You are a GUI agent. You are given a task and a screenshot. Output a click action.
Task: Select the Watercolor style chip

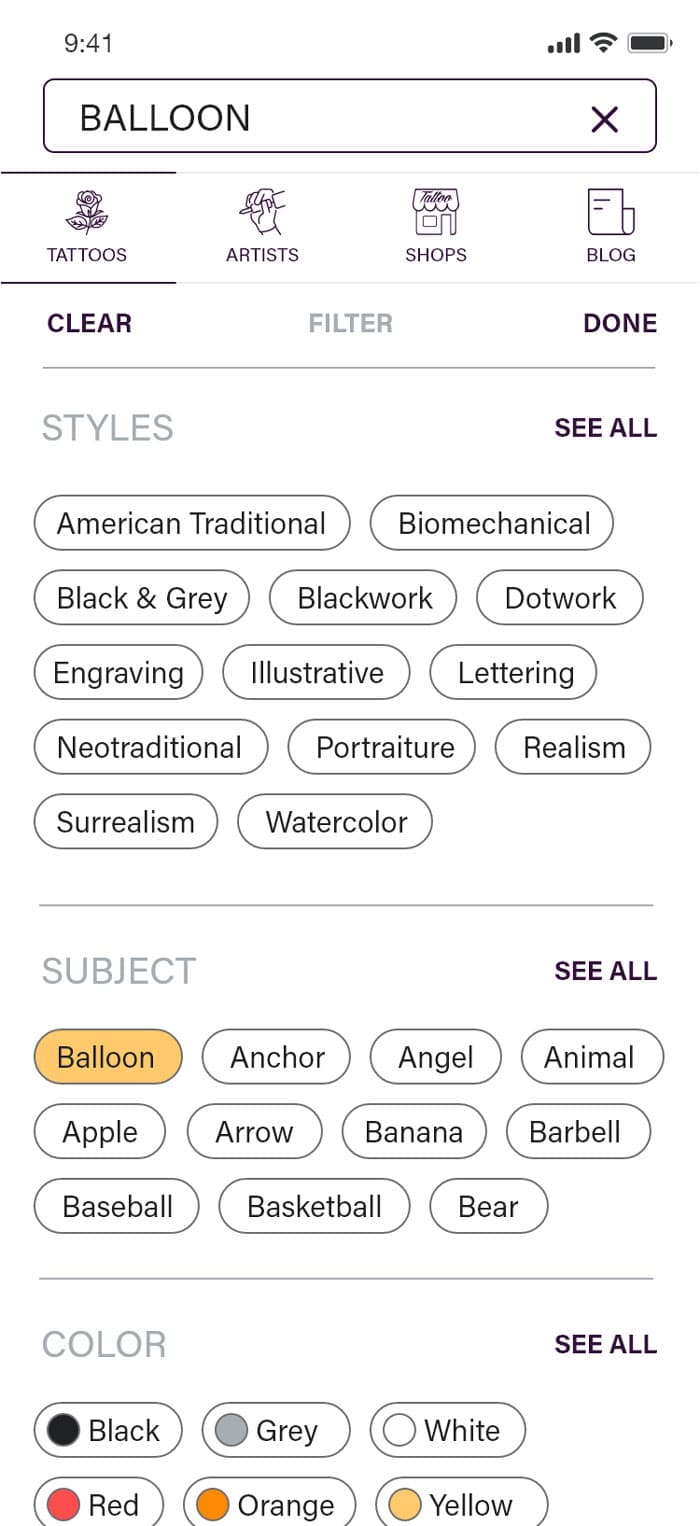click(335, 822)
